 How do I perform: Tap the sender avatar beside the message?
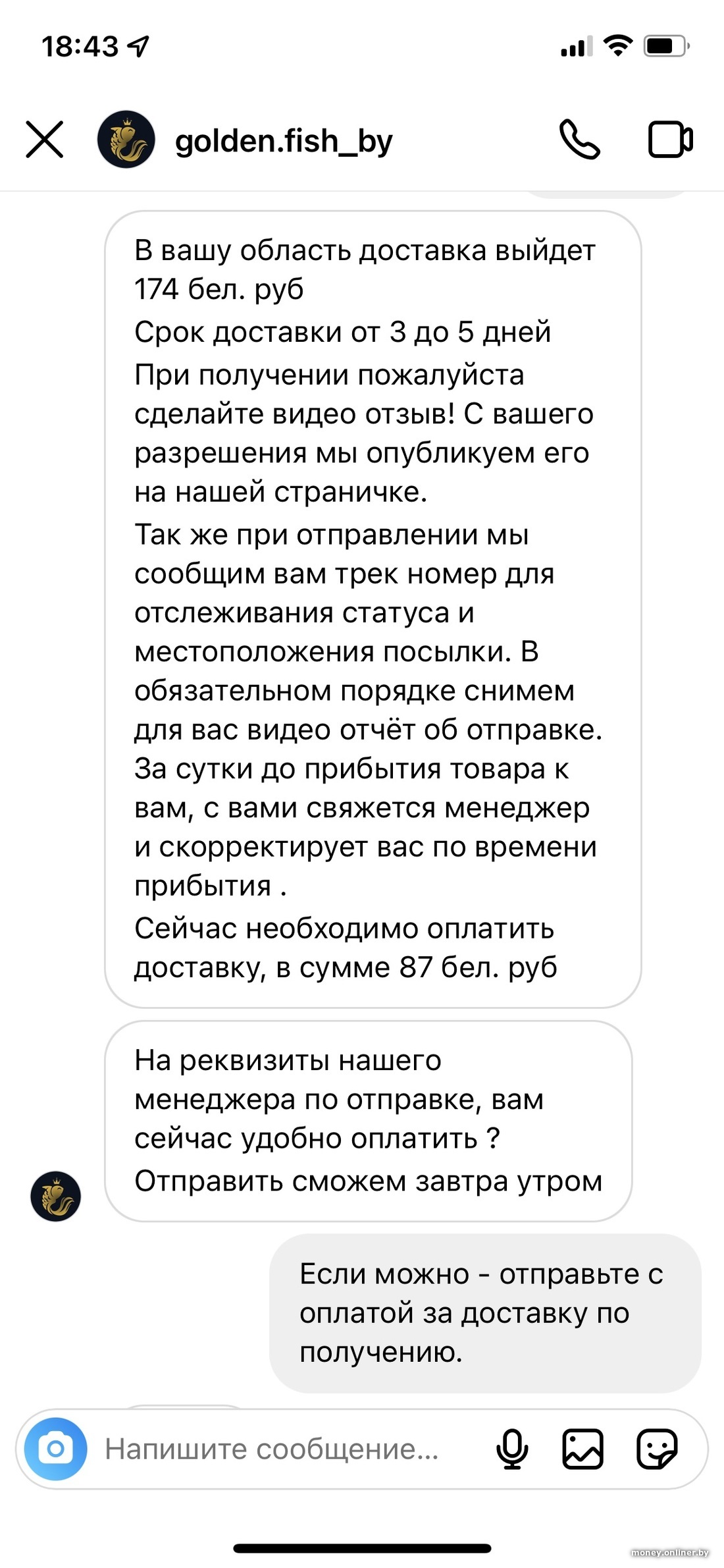pos(56,1197)
